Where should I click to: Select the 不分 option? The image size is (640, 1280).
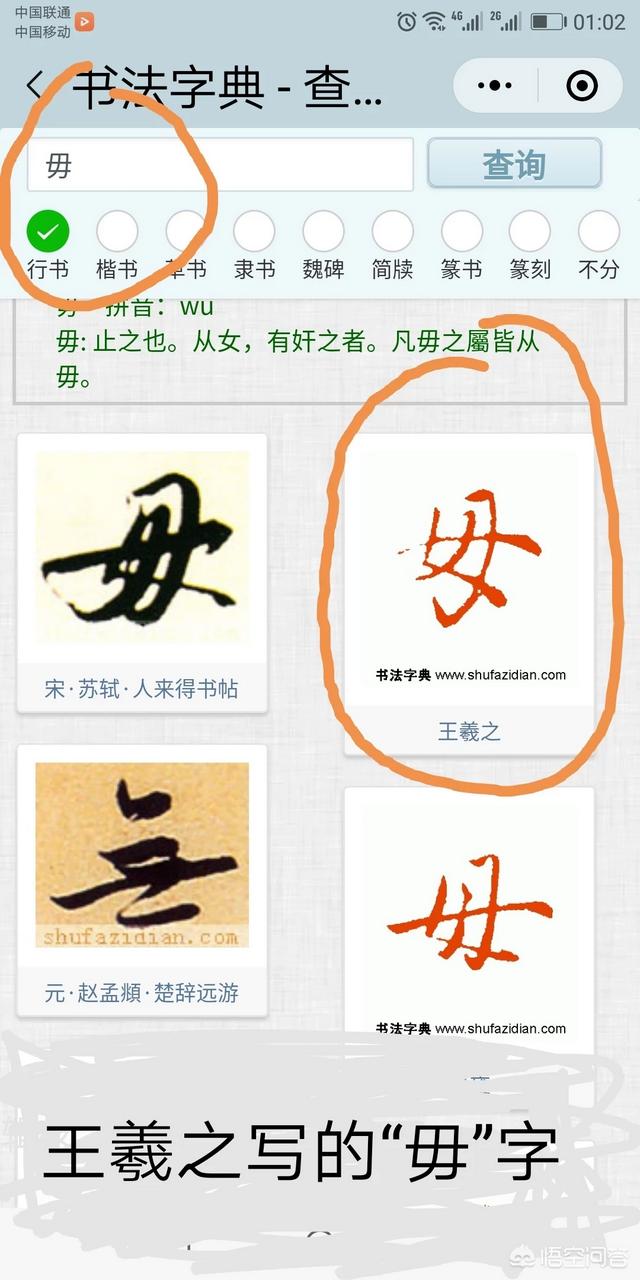click(599, 232)
